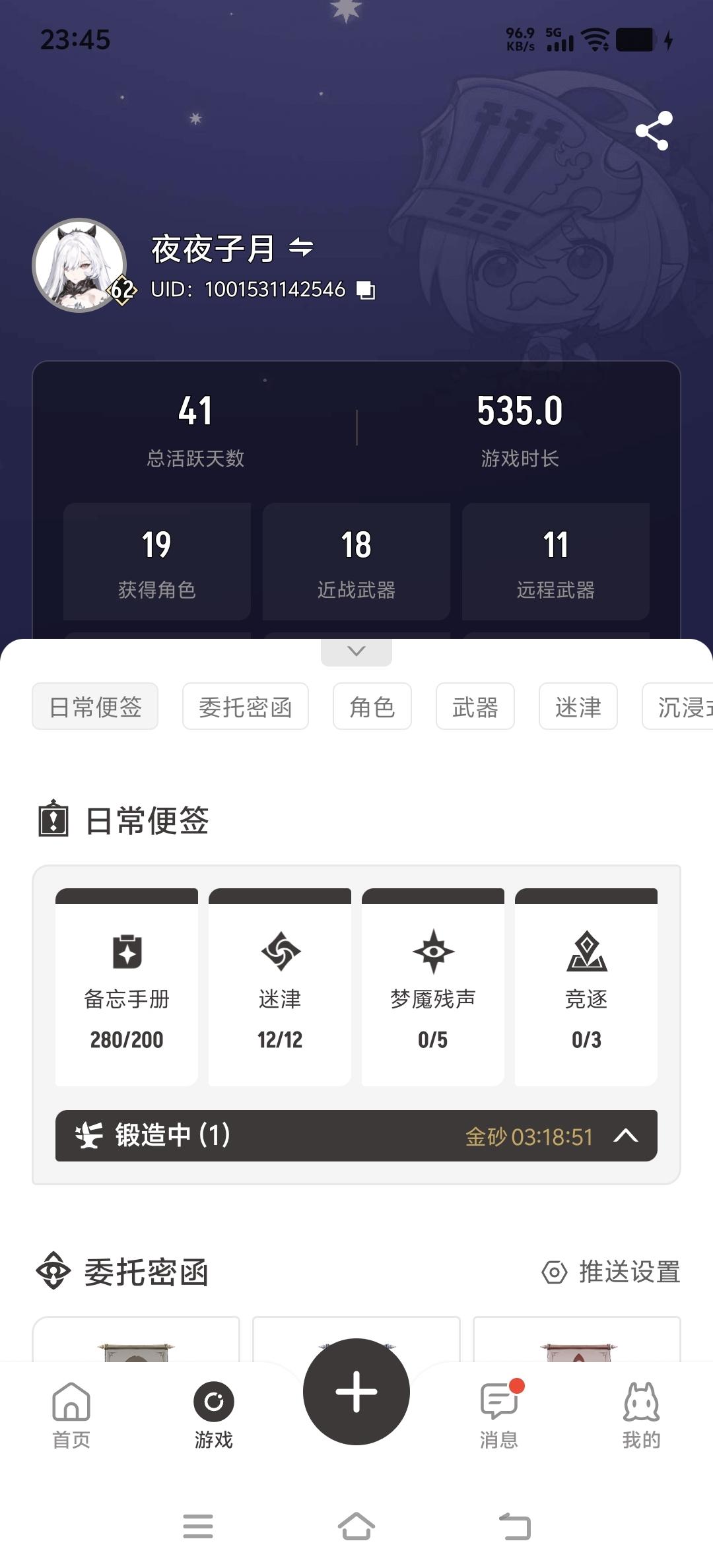This screenshot has width=713, height=1568.
Task: Switch account next to 夜夜子月
Action: click(301, 248)
